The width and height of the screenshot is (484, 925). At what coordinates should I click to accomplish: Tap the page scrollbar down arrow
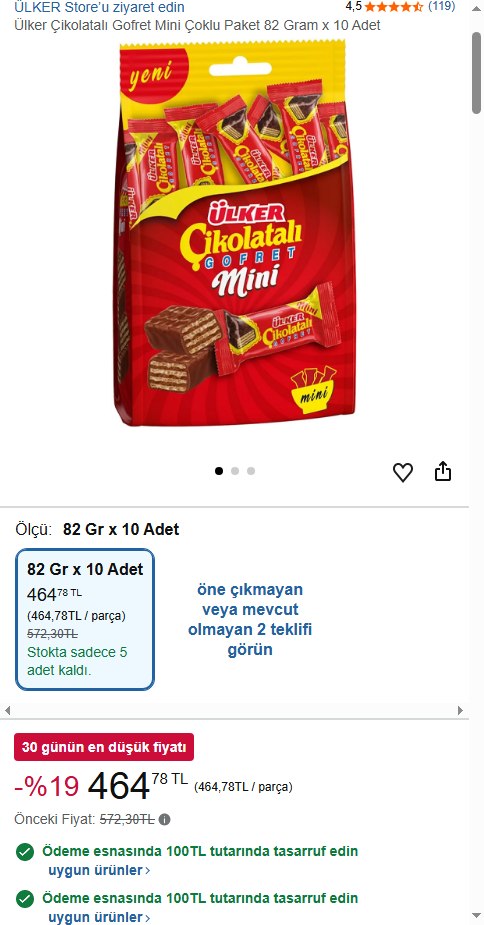click(x=476, y=916)
